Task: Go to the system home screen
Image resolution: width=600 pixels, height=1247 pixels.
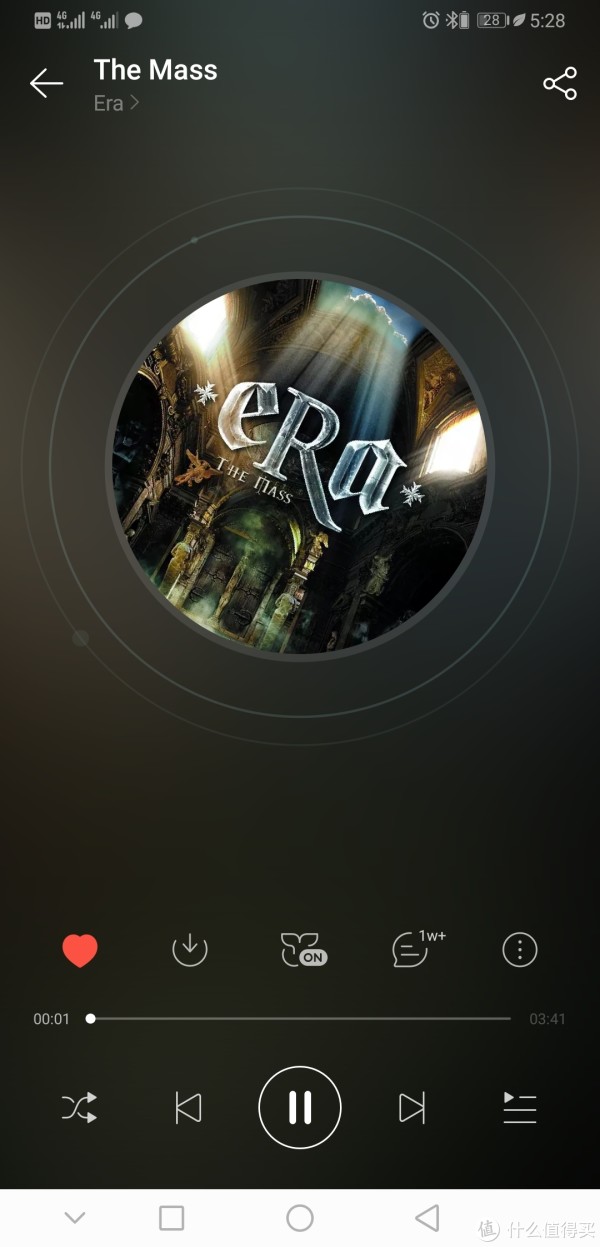Action: (x=300, y=1217)
